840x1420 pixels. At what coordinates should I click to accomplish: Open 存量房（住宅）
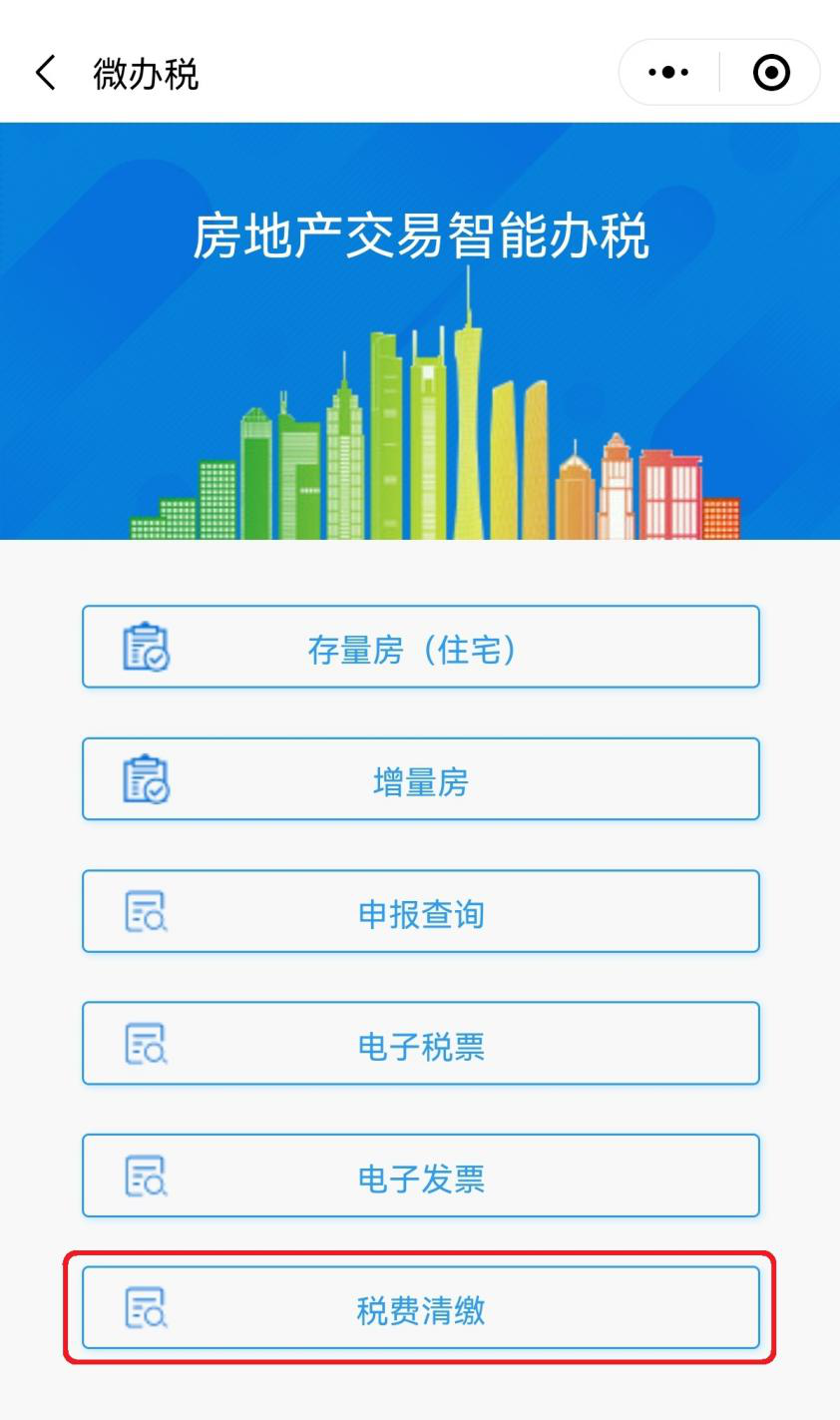(x=421, y=647)
